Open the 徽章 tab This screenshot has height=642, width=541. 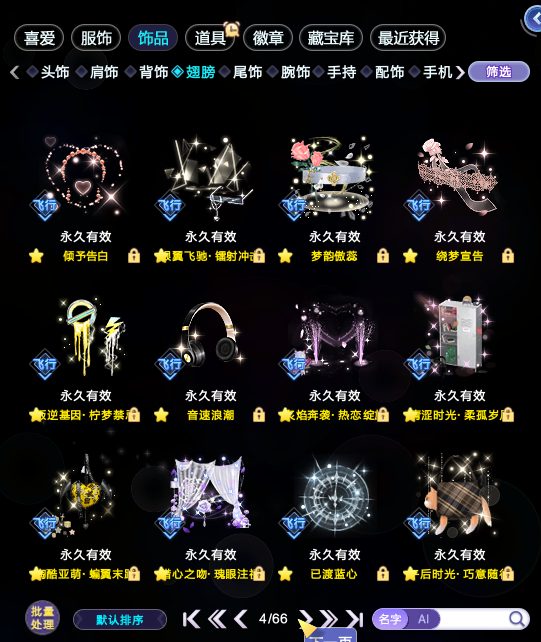point(268,38)
